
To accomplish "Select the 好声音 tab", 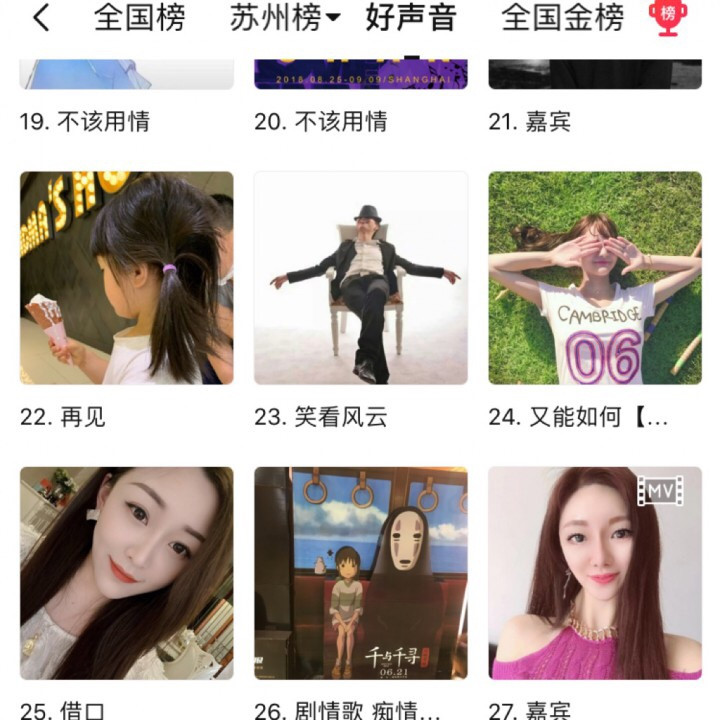I will click(x=411, y=18).
